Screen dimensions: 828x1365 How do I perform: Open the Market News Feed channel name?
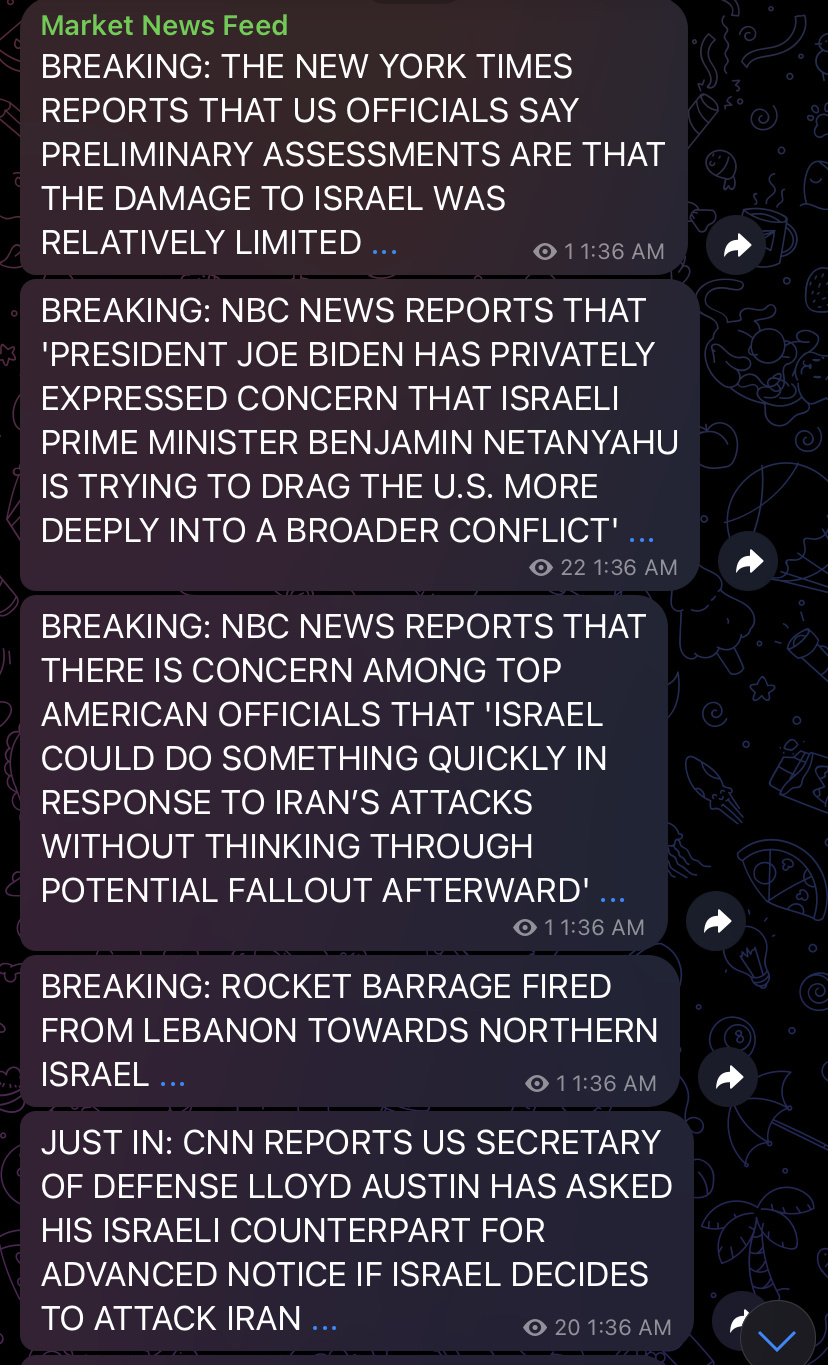coord(165,26)
